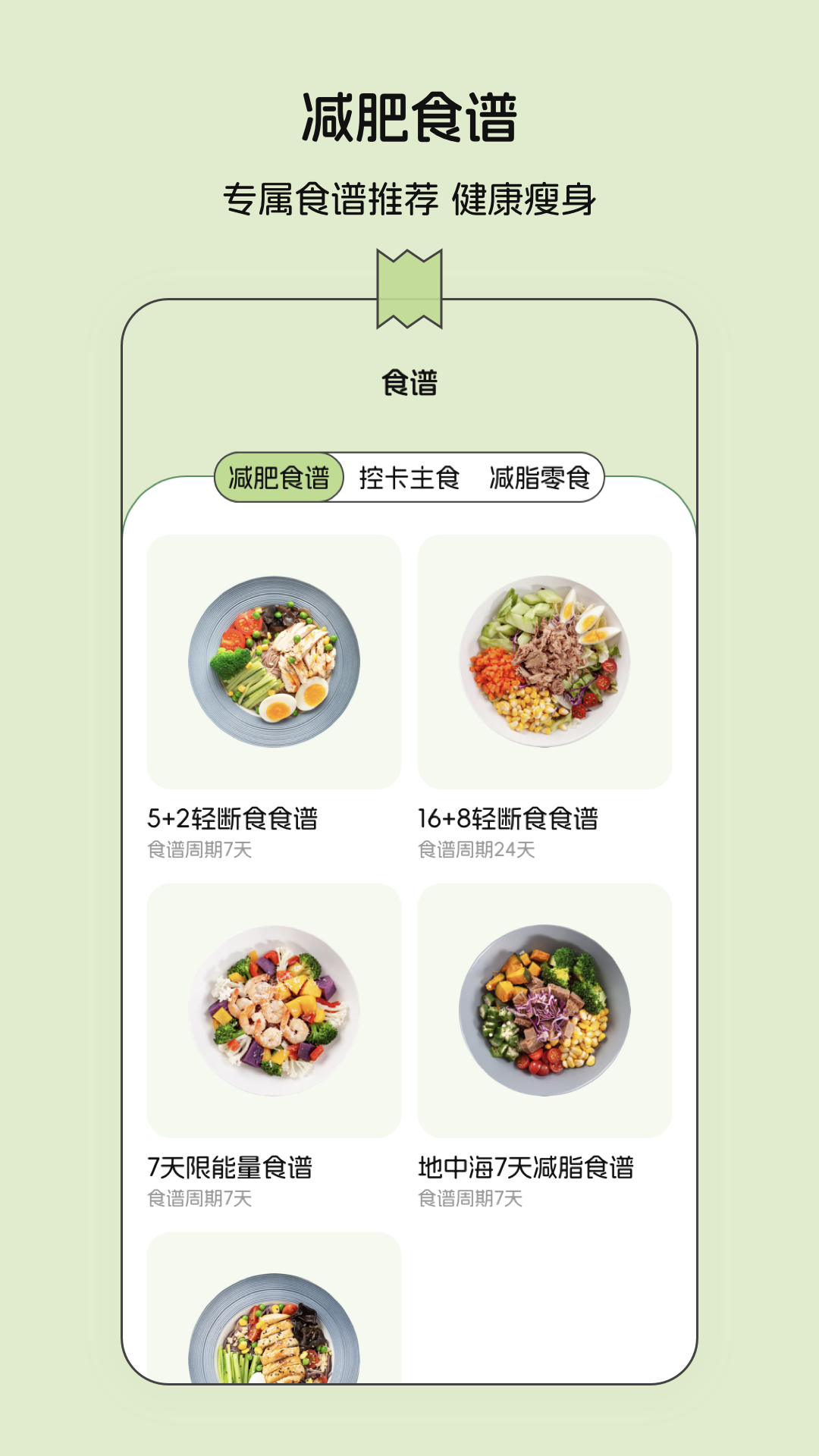Click 食谱周期24天 under 16+8轻断食食谱
This screenshot has width=819, height=1456.
click(478, 851)
